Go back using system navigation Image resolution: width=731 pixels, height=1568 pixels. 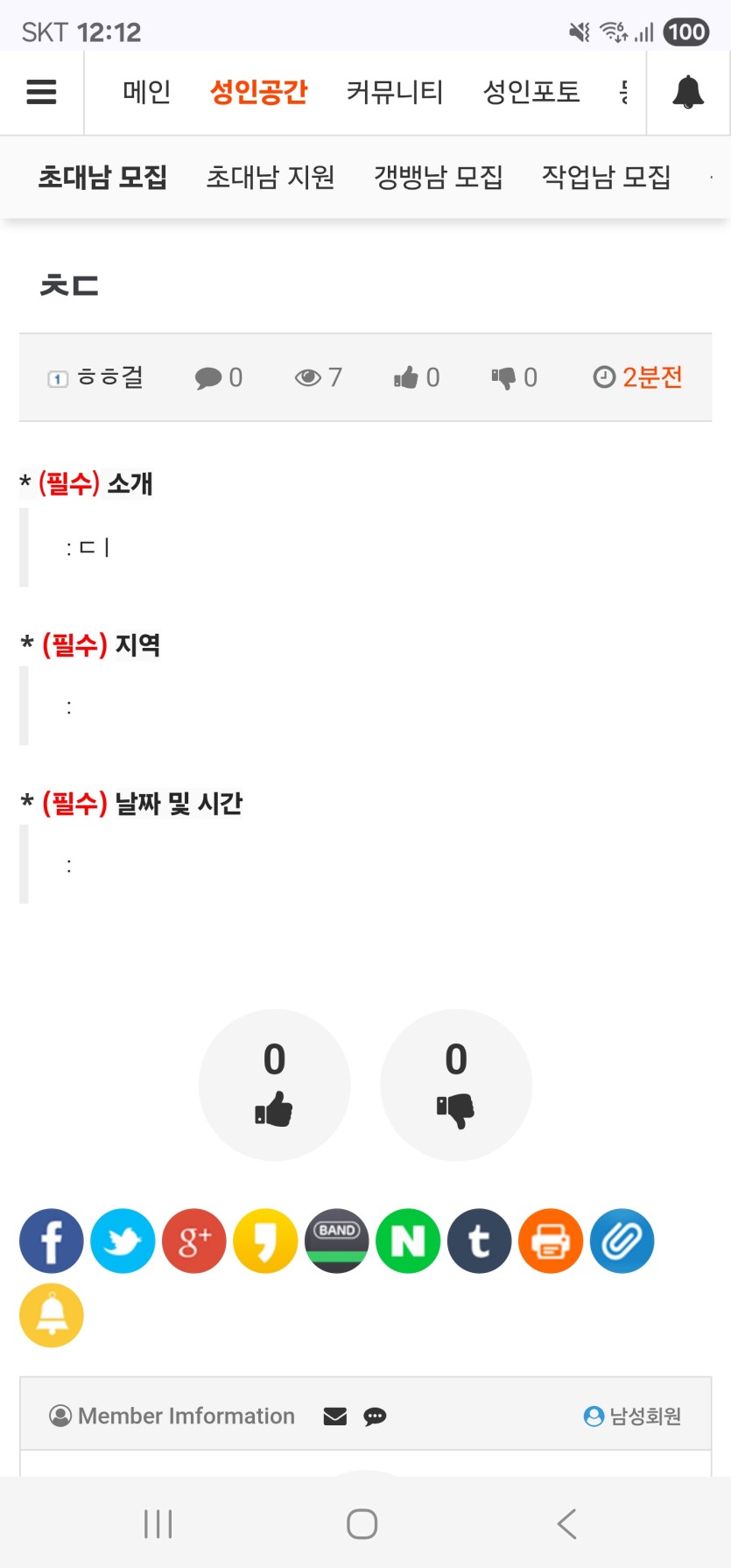click(x=566, y=1523)
